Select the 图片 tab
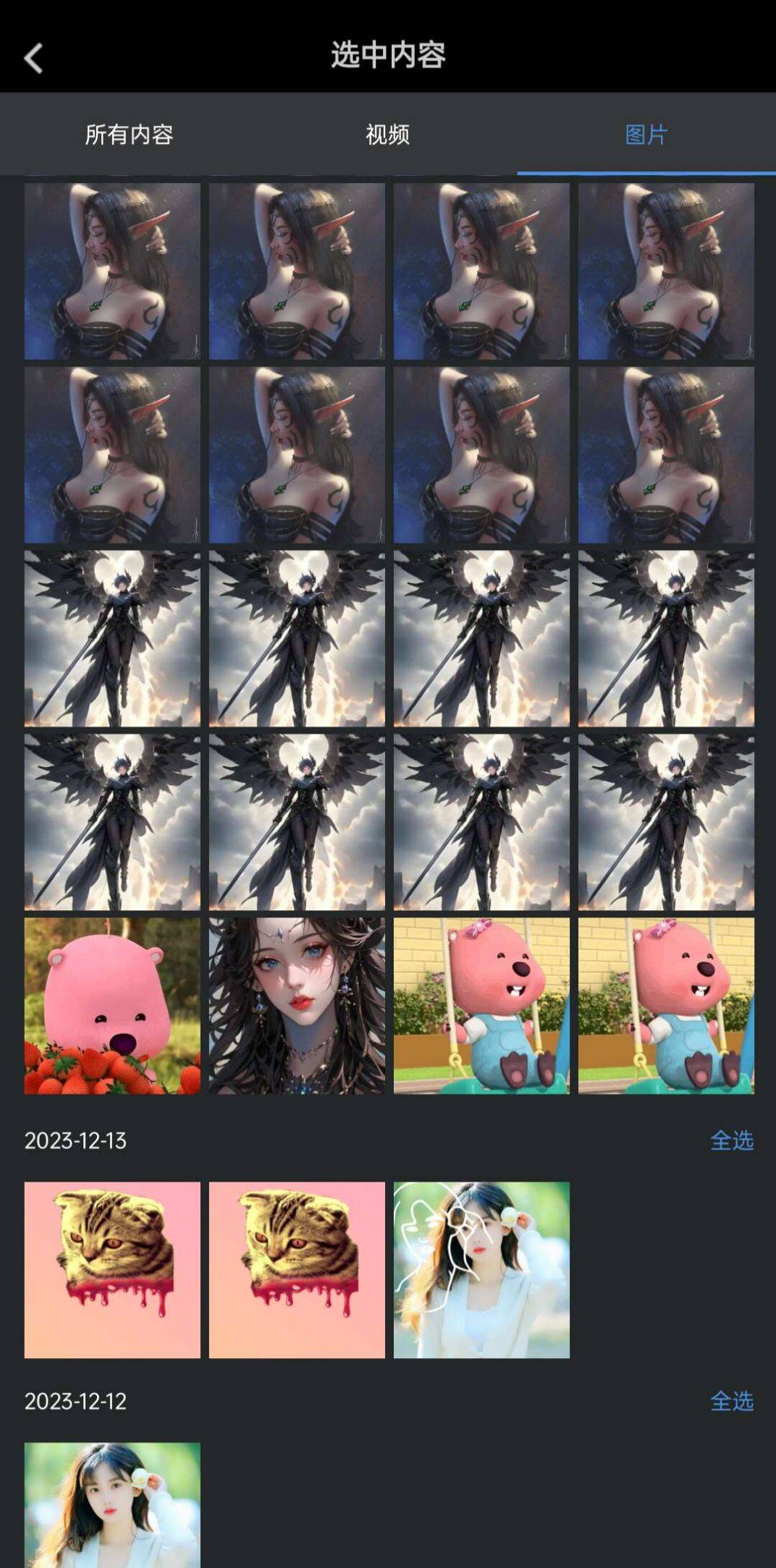776x1568 pixels. (646, 135)
